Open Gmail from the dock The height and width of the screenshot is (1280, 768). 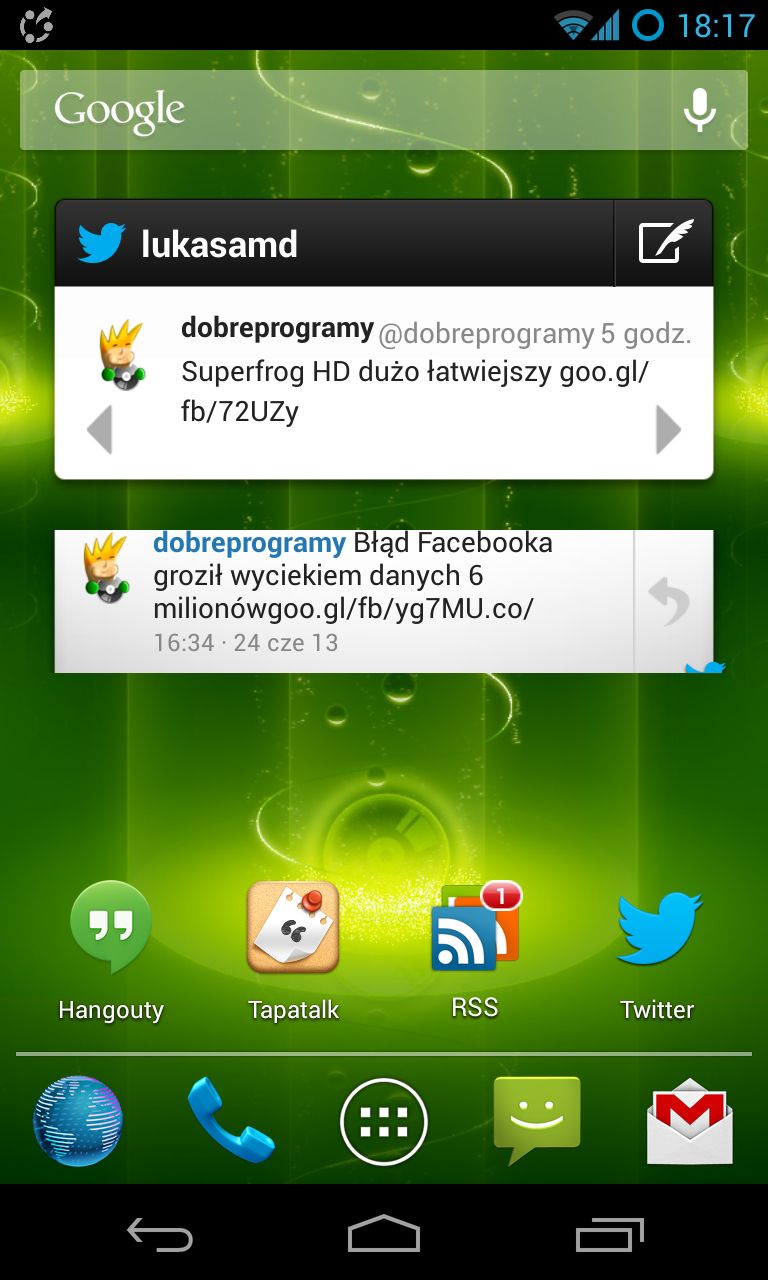(690, 1122)
